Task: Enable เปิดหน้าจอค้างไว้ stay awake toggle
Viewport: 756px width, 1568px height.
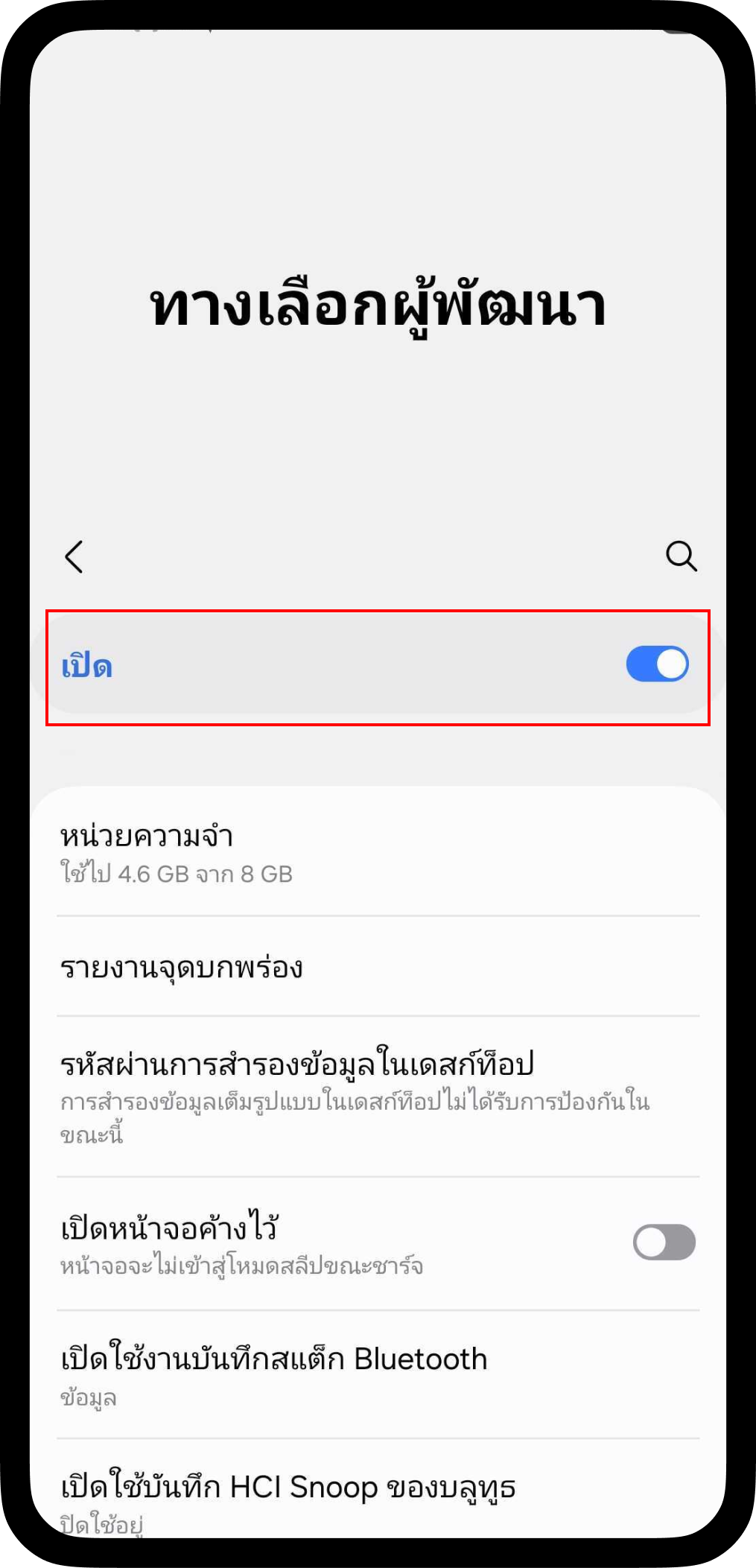Action: 664,1242
